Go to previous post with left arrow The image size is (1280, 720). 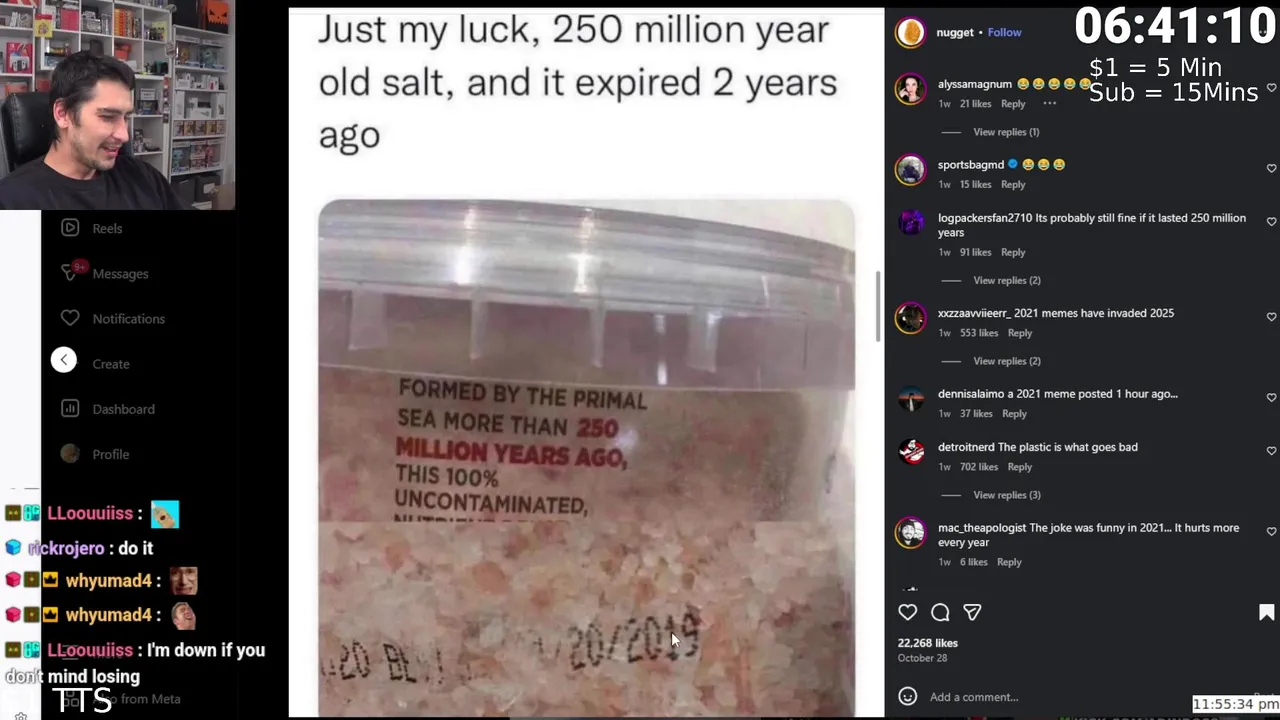pos(63,360)
